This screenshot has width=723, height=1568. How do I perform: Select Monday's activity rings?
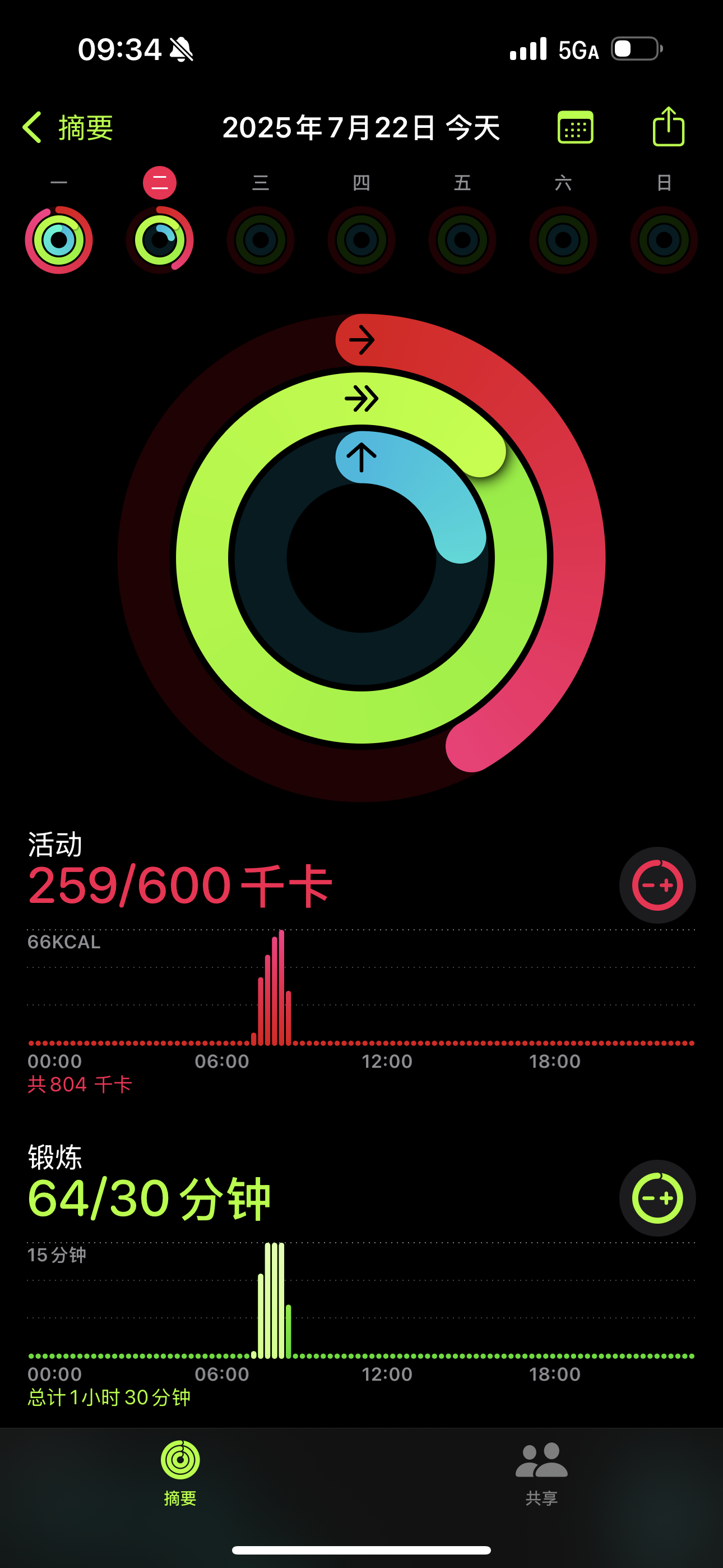pyautogui.click(x=59, y=240)
